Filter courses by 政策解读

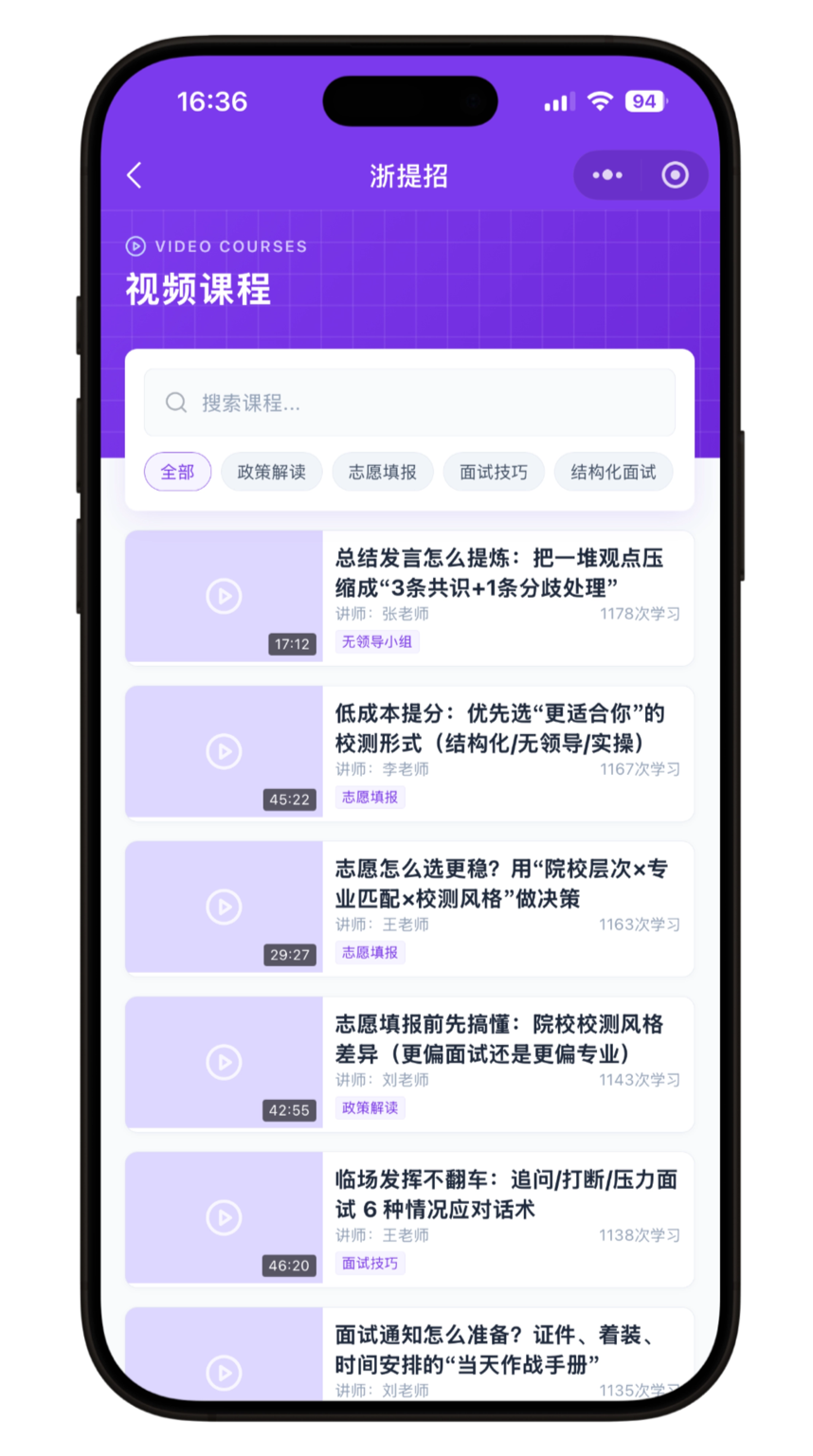tap(271, 472)
